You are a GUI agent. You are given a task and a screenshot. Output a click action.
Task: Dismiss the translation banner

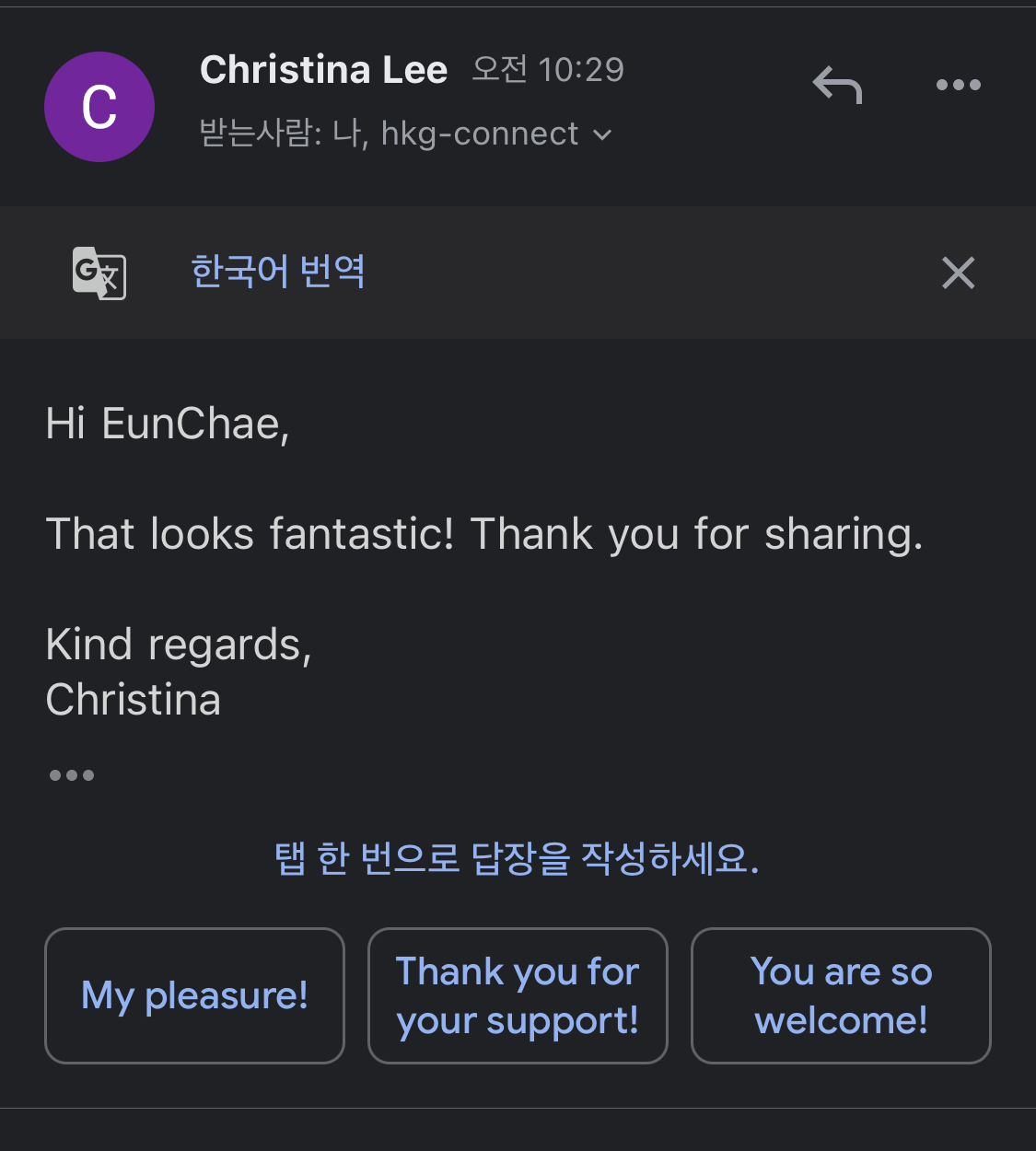click(x=958, y=273)
